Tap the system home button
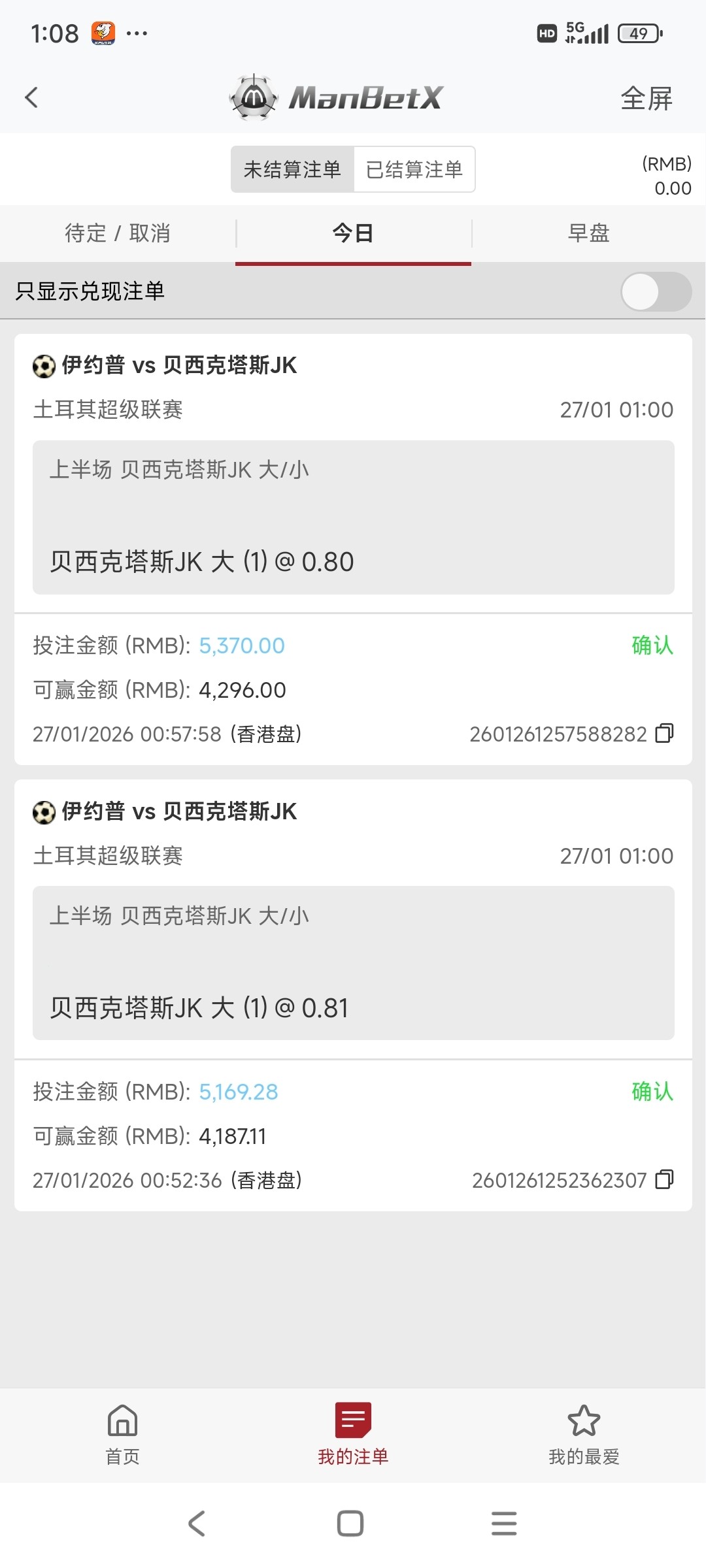706x1568 pixels. 350,1524
